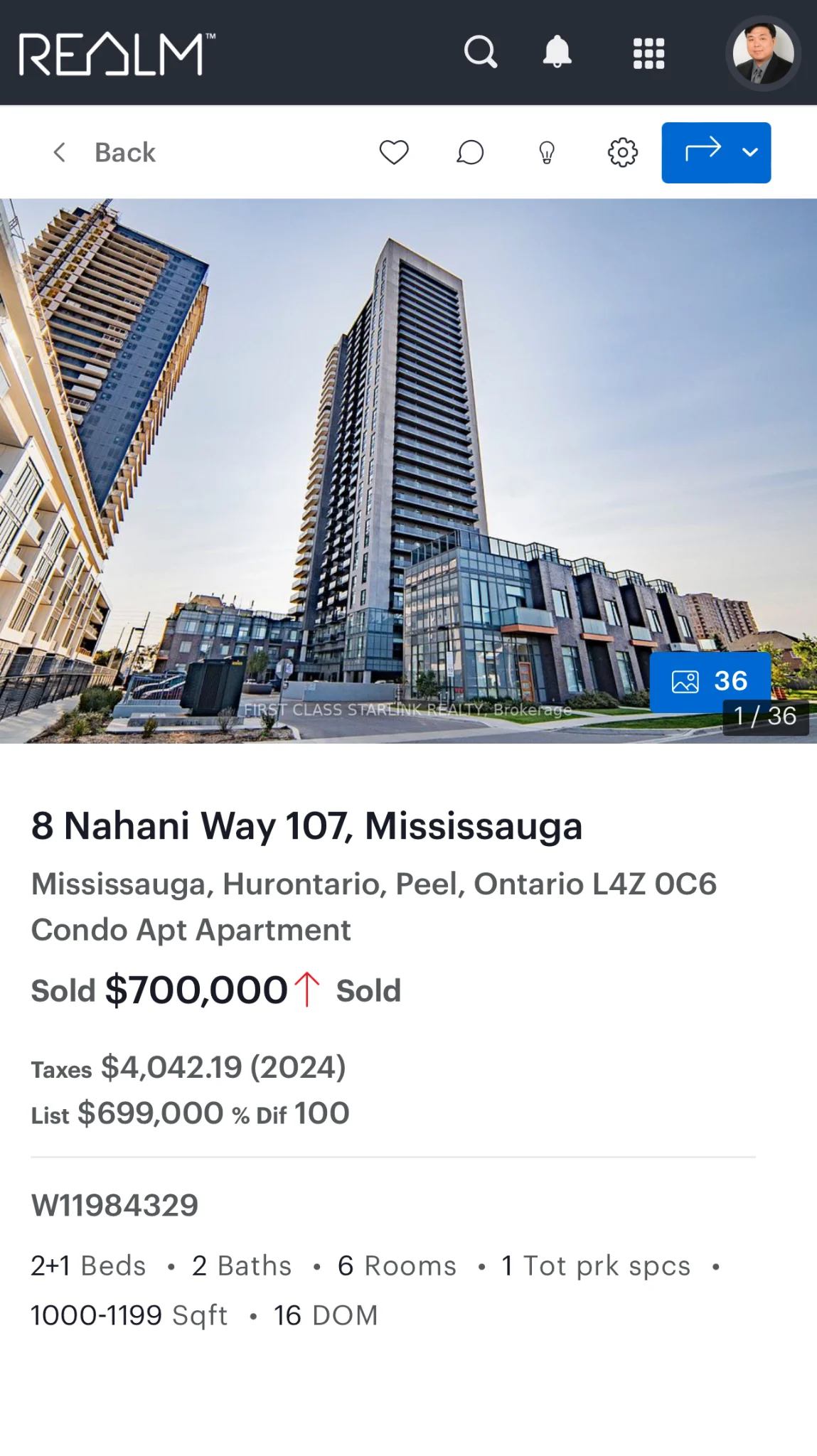Screen dimensions: 817x1456
Task: Expand the share button dropdown chevron
Action: [750, 152]
